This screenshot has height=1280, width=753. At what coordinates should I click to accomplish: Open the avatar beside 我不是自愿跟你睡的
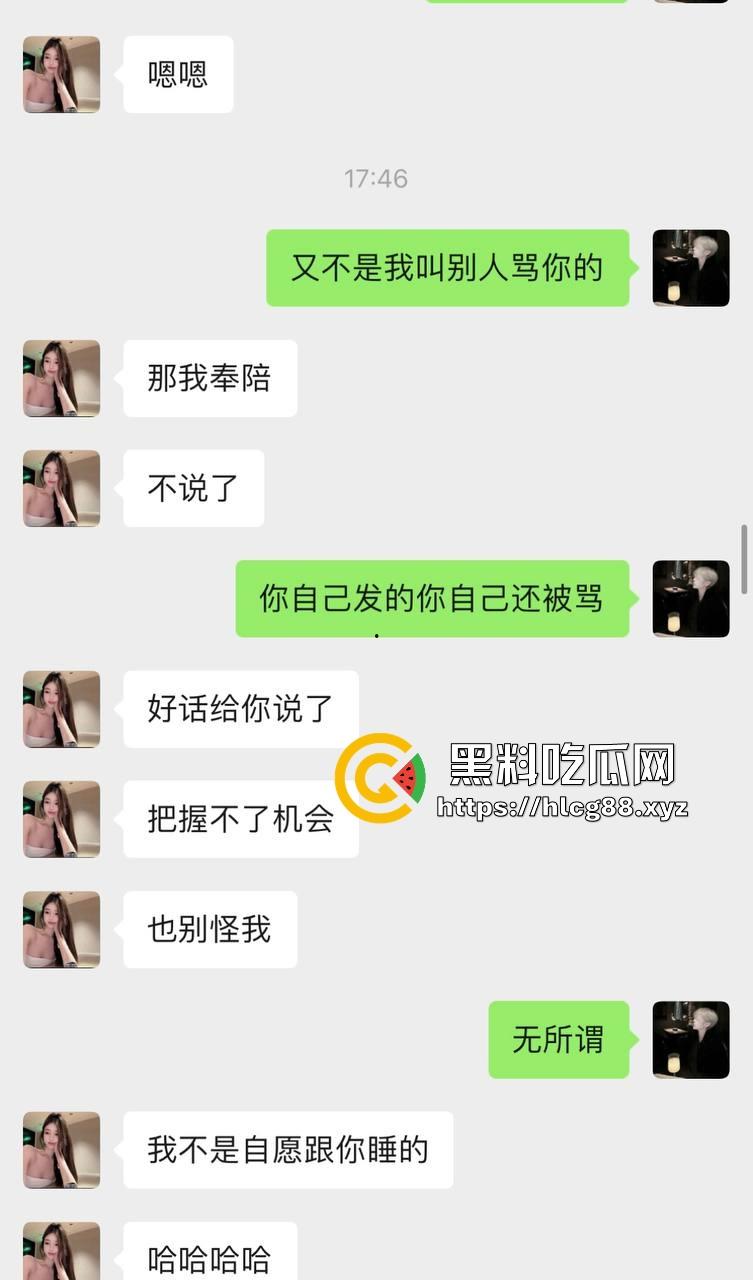[x=60, y=1149]
